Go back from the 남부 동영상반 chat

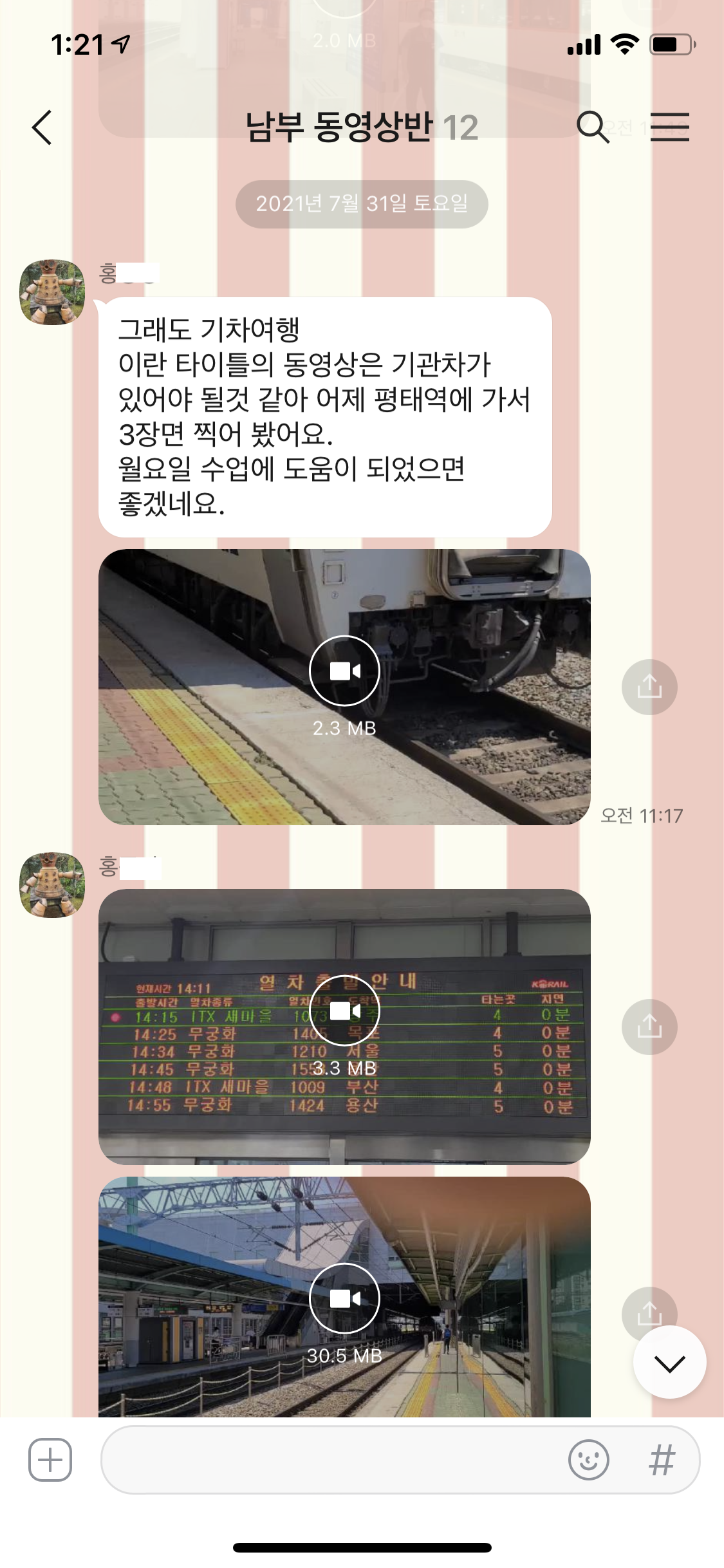(42, 127)
